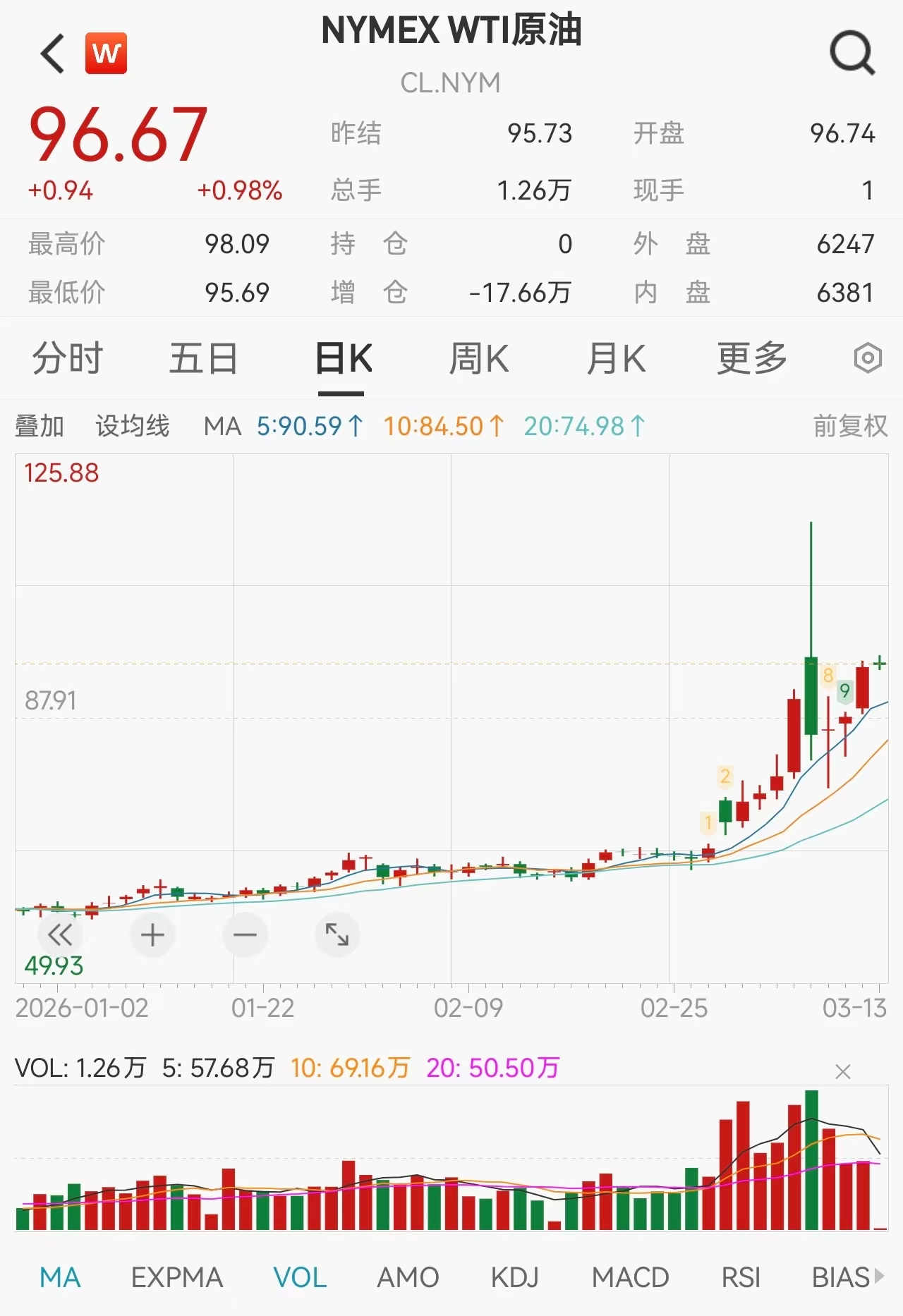Viewport: 903px width, 1316px height.
Task: Hide the VOL panel with its X
Action: coord(842,1072)
